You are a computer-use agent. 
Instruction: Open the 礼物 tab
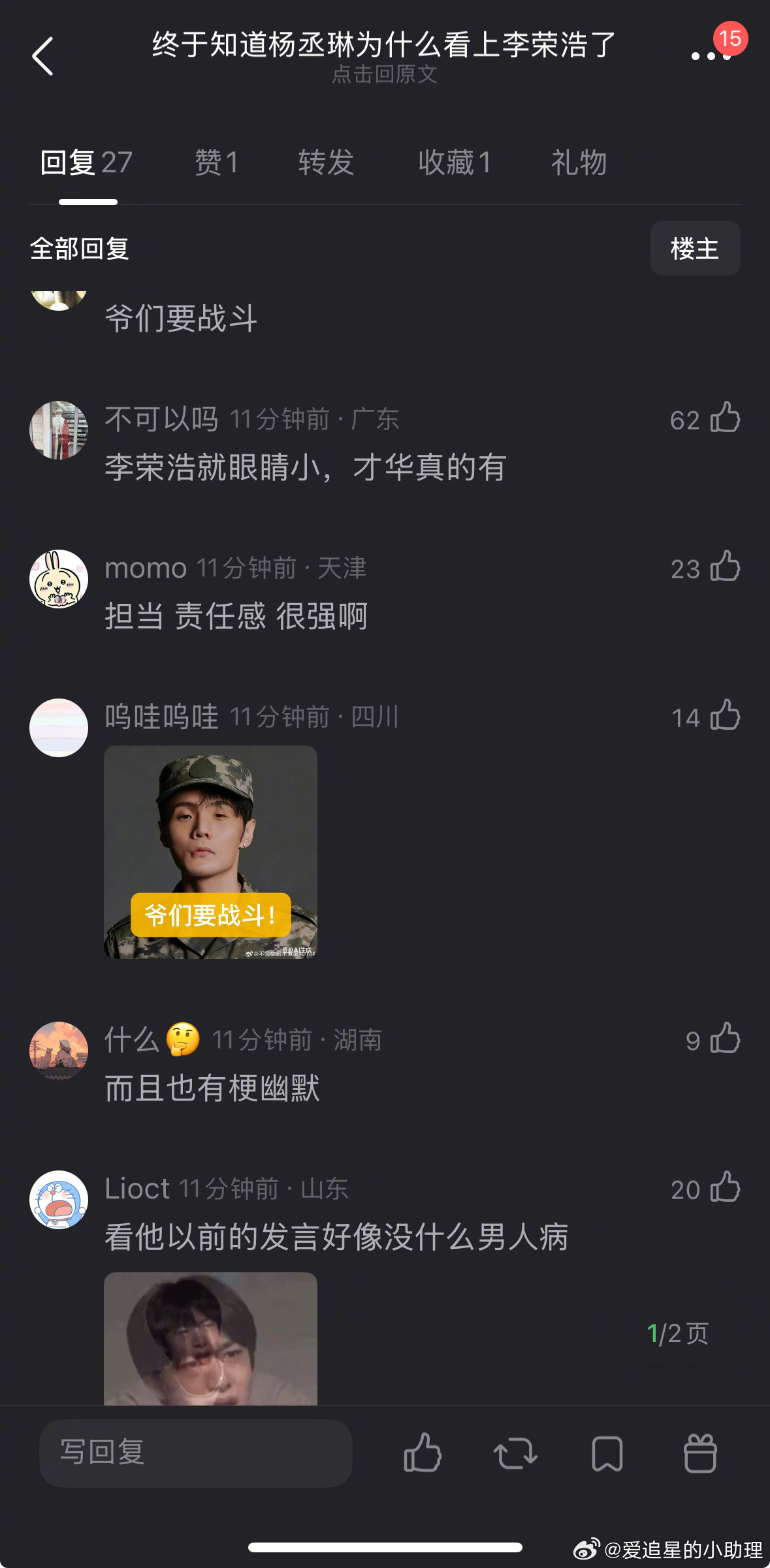[577, 163]
